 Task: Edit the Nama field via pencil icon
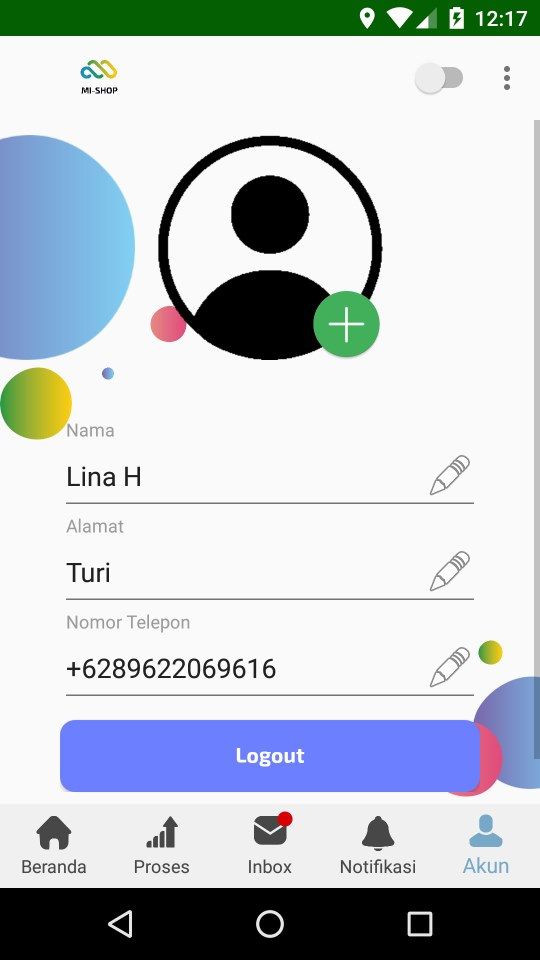point(450,475)
